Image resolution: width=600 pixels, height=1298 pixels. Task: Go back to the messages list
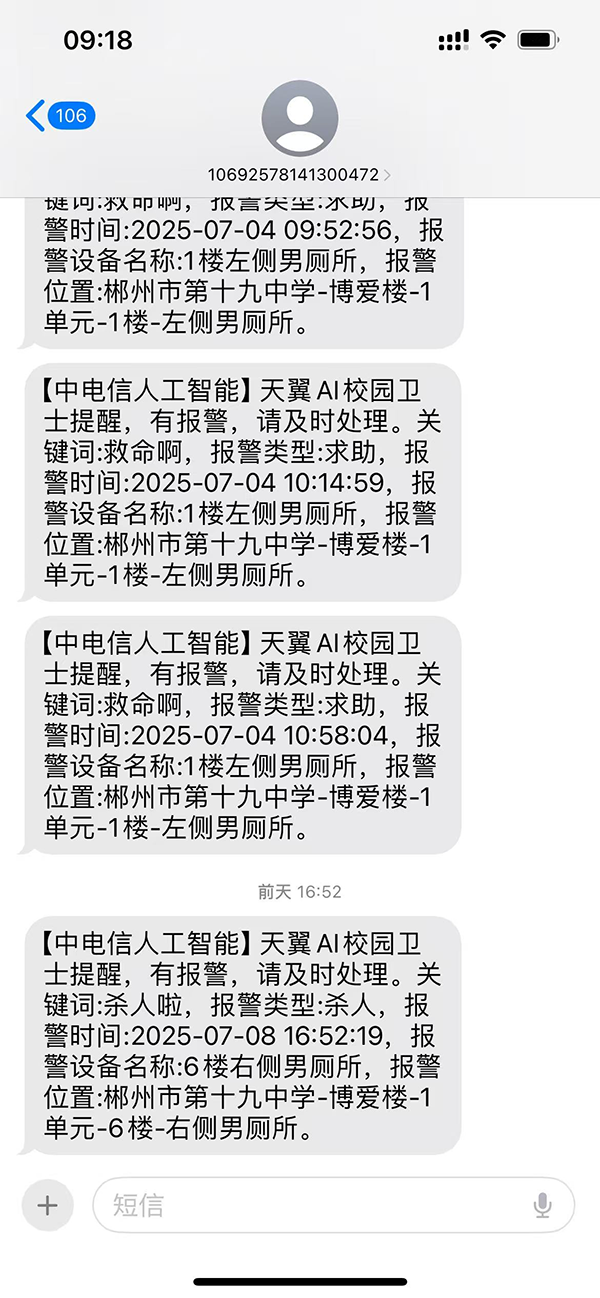pos(58,116)
